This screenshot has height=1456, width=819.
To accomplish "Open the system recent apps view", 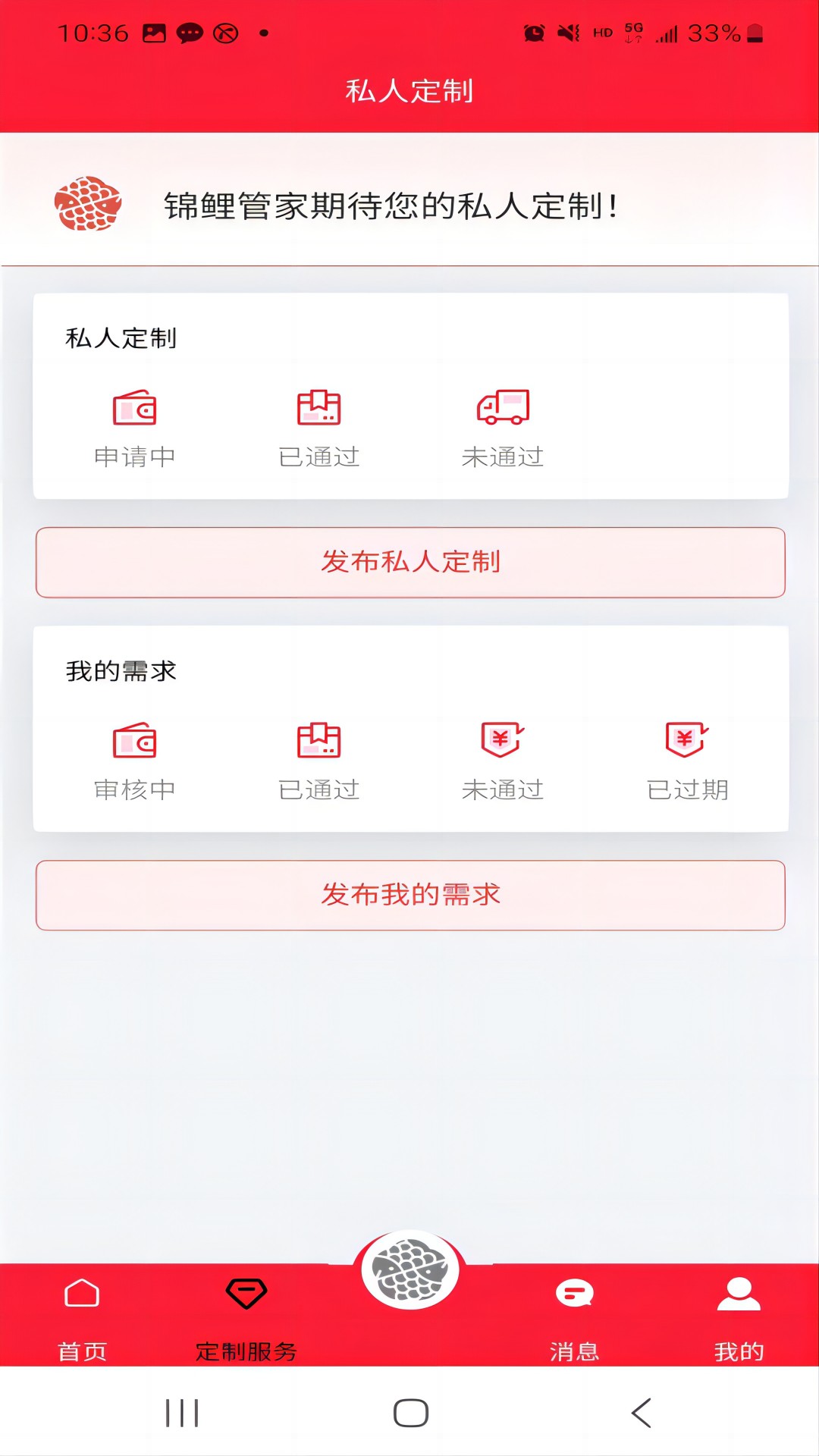I will click(x=182, y=1413).
